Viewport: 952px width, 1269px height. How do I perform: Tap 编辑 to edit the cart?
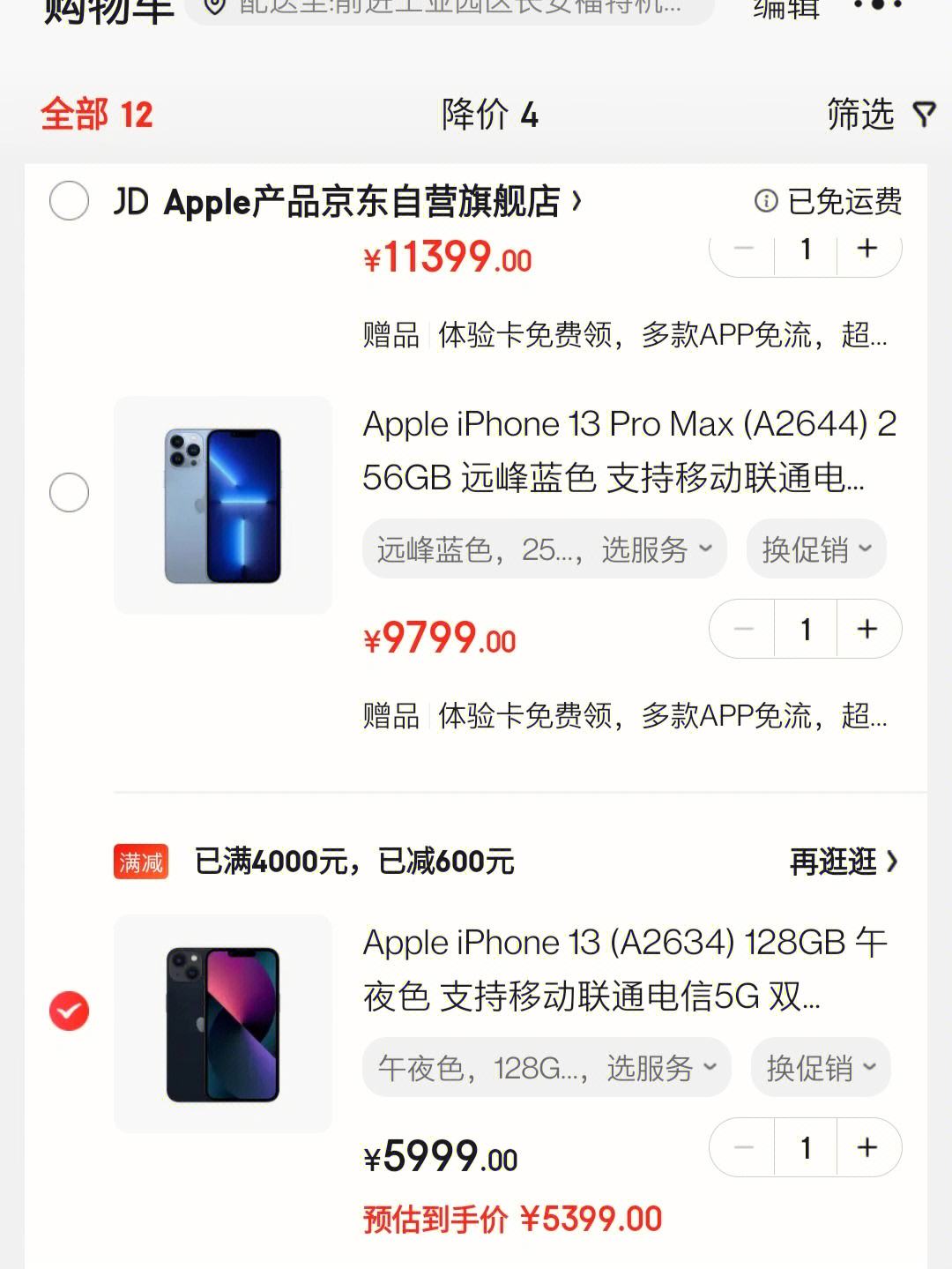click(x=785, y=11)
